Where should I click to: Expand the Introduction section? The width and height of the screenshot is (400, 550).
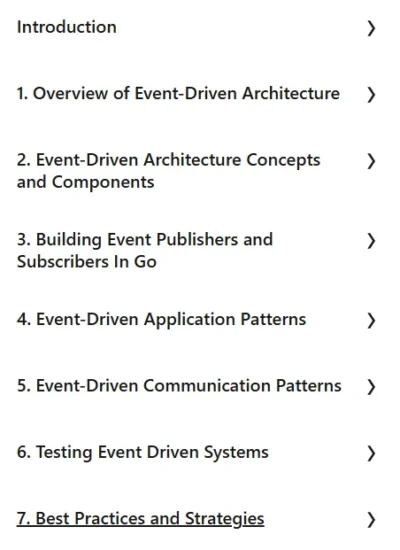point(371,28)
